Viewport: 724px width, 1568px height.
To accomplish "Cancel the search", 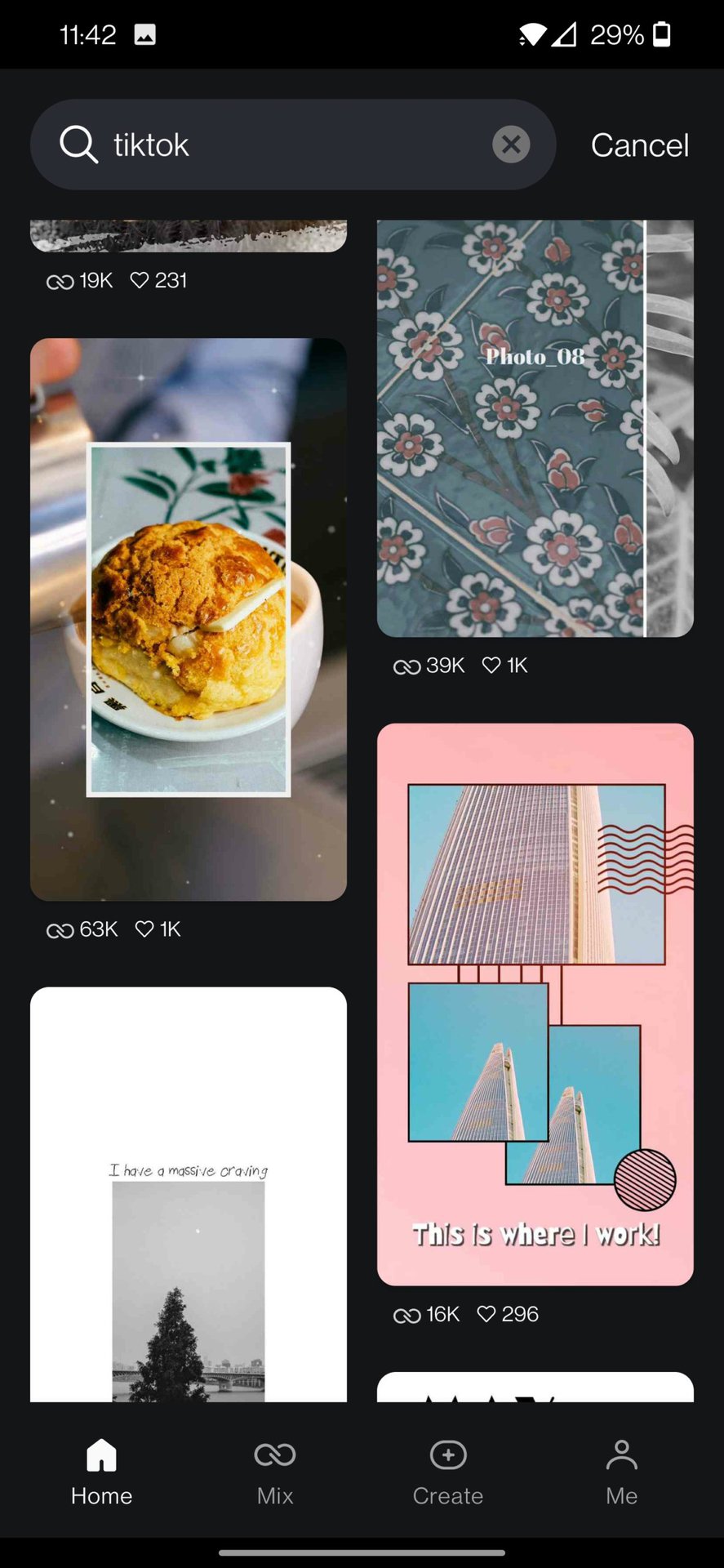I will pos(639,145).
